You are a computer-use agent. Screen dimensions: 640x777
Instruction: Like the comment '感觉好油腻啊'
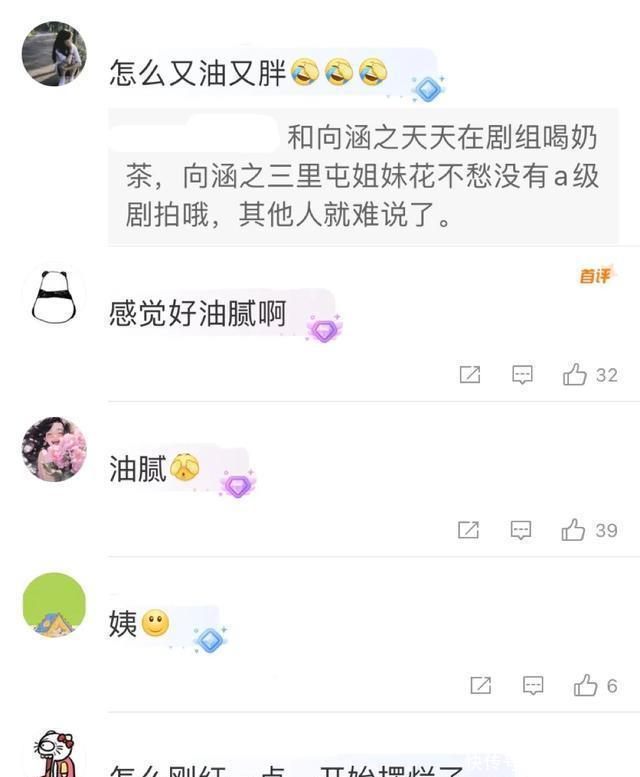click(x=575, y=375)
